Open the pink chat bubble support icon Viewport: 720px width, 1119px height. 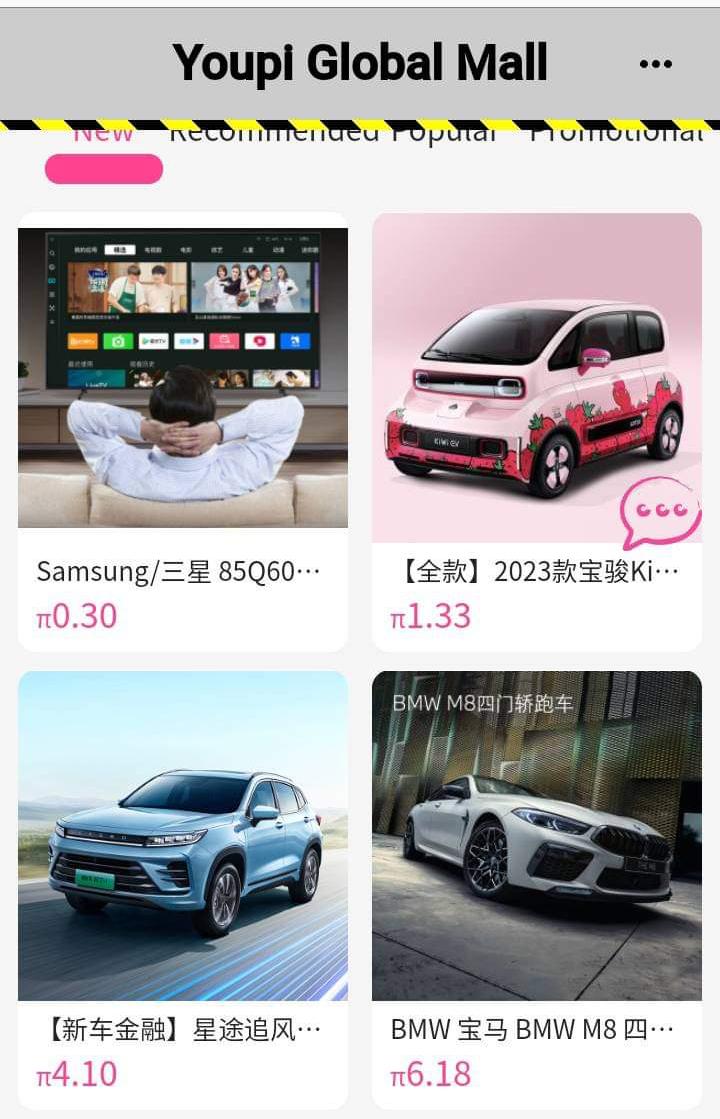658,512
